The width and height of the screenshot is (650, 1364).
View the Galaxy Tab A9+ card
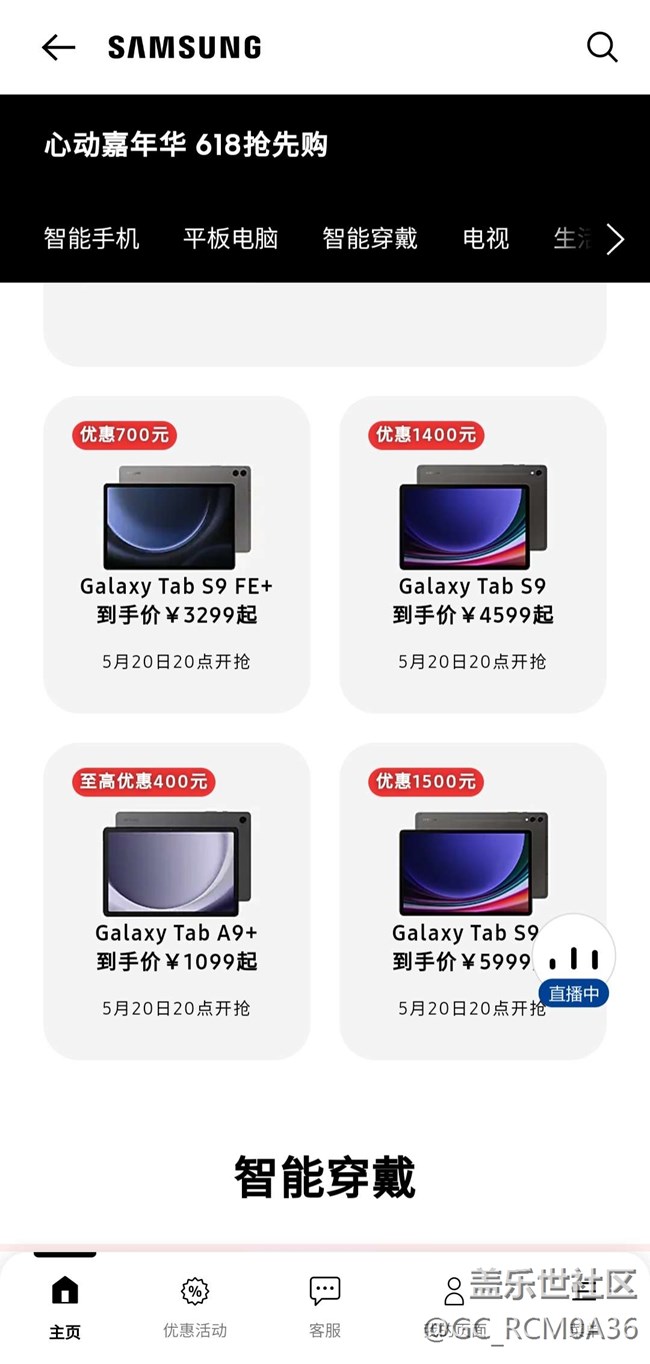pos(176,900)
